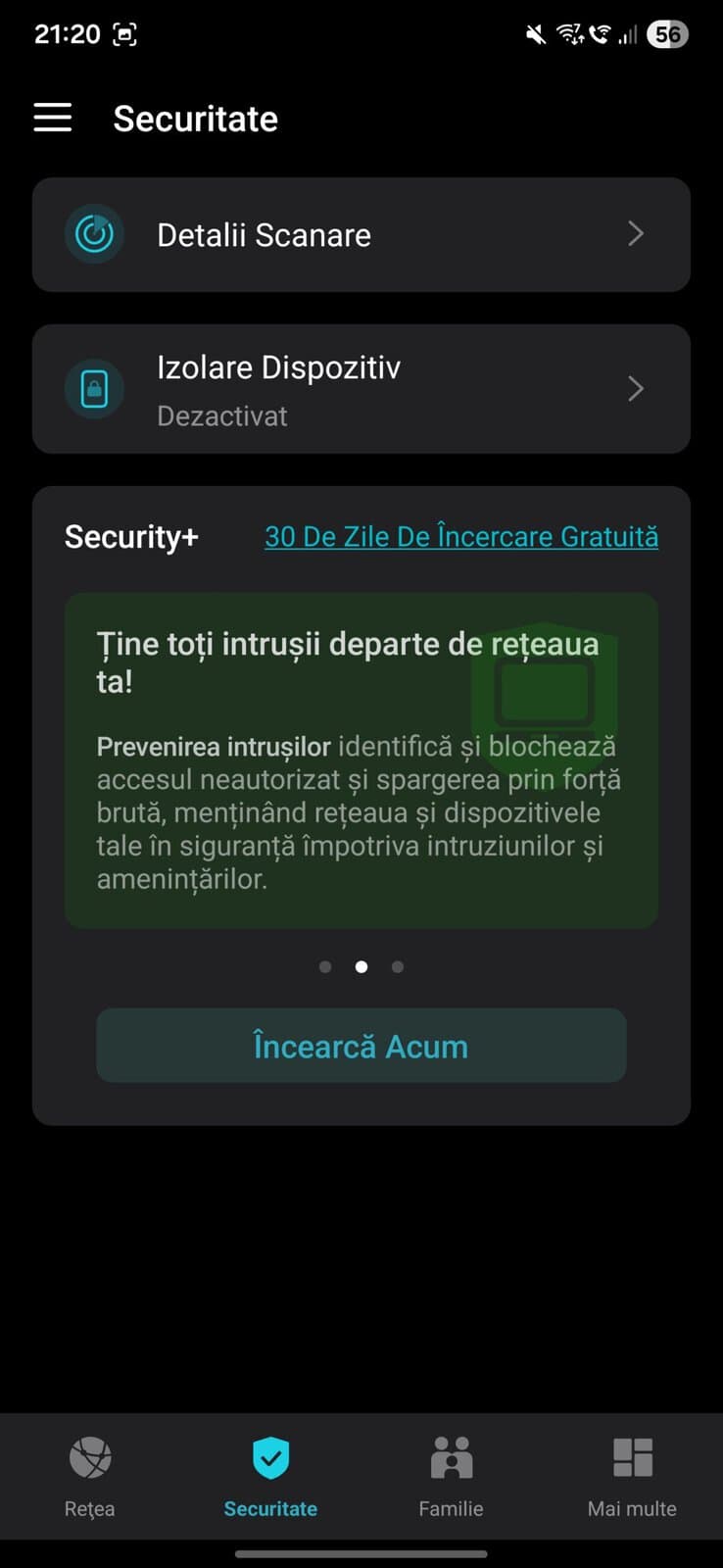Tap the 30 De Zile De Încercare Gratuită link

click(460, 537)
